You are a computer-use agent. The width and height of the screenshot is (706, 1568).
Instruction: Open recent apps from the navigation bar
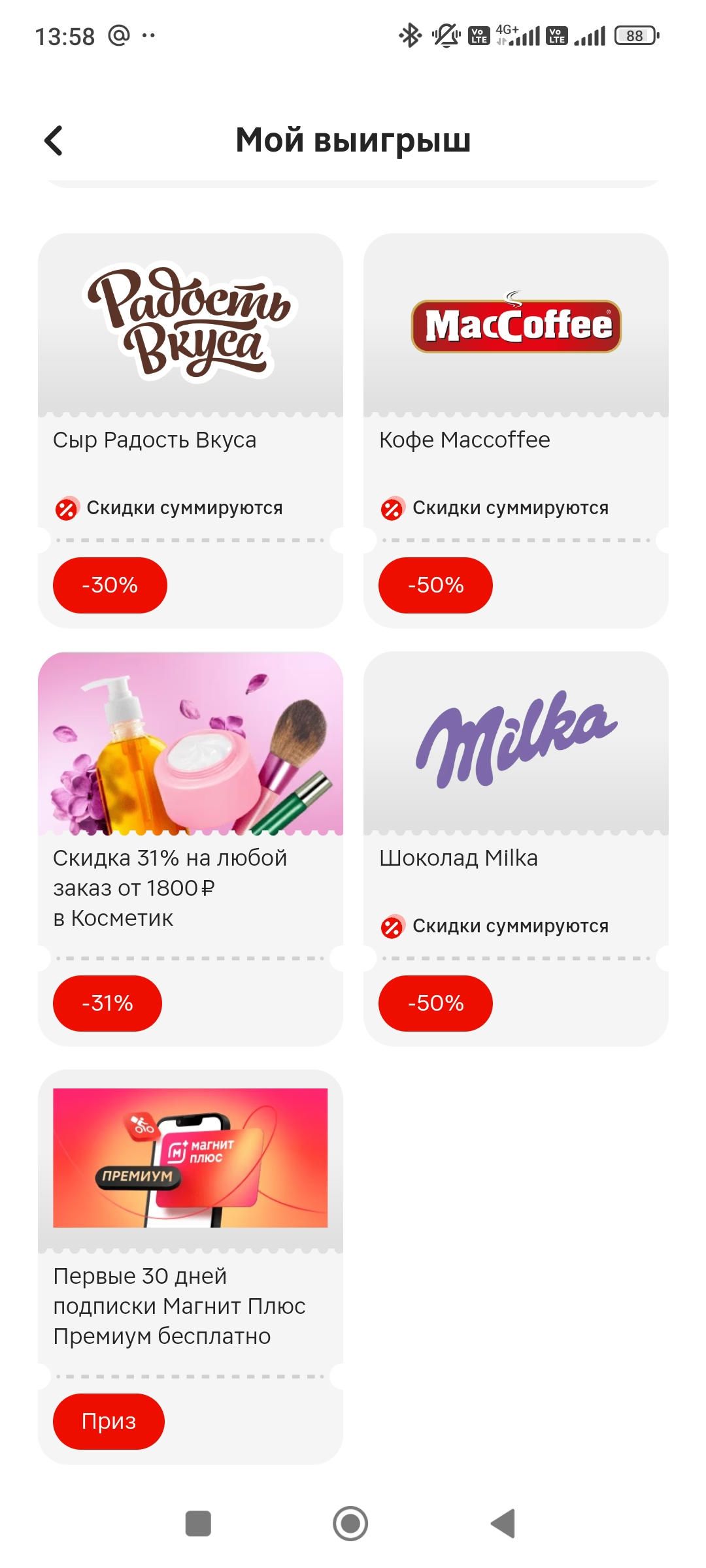point(198,1524)
